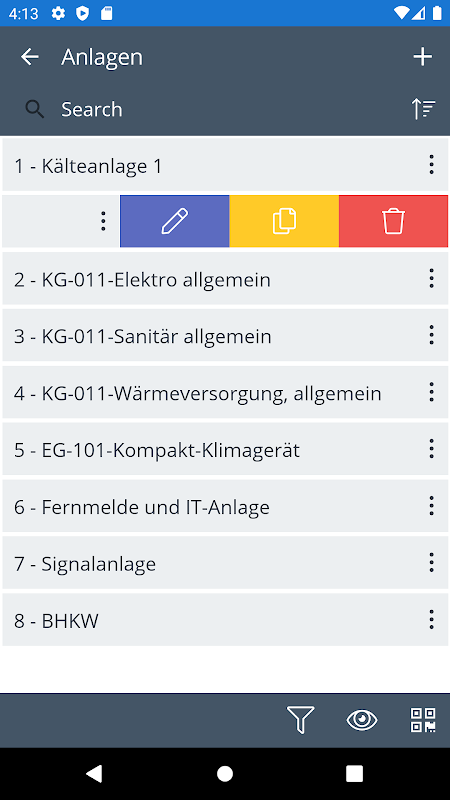Duplicate the swiped item with copy button

click(284, 221)
